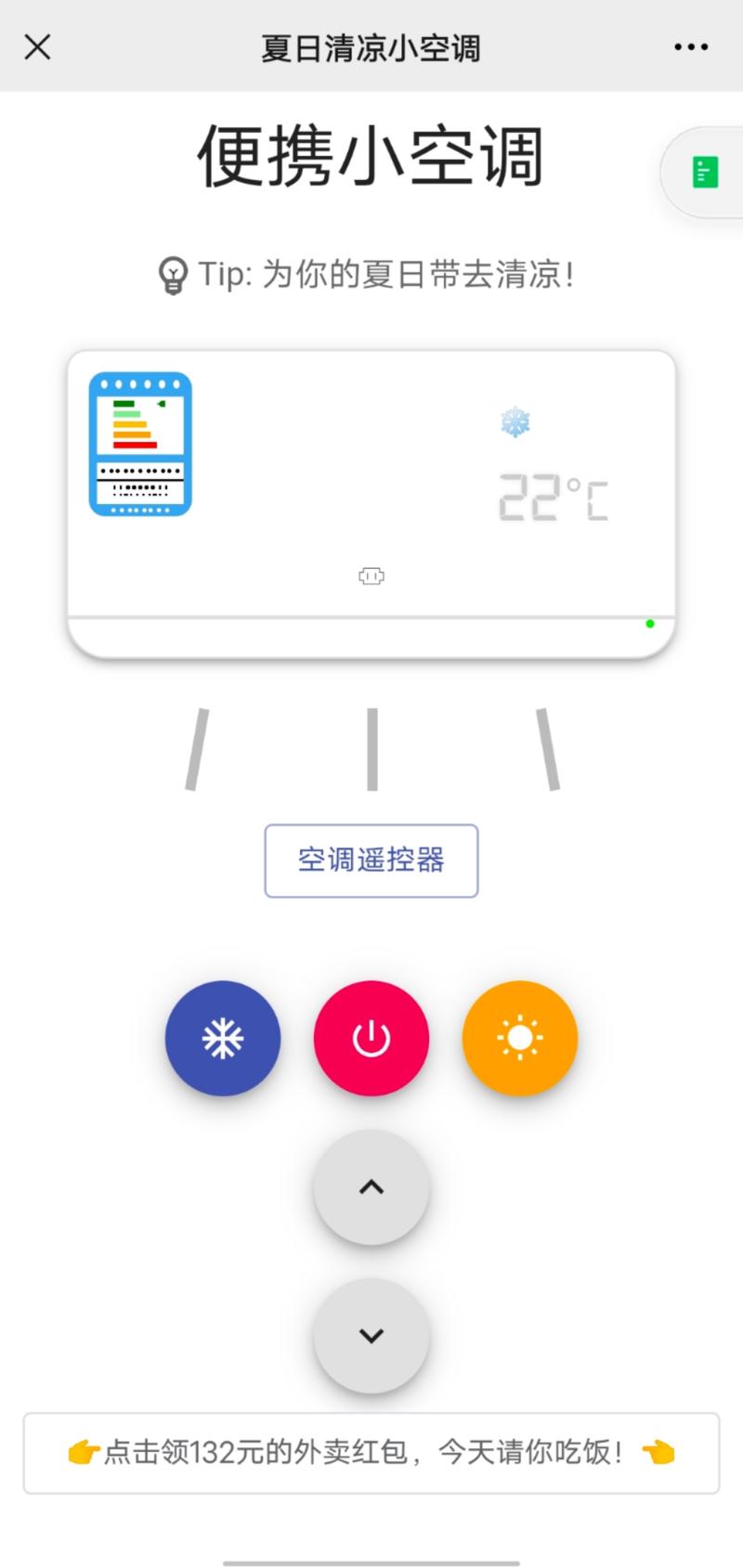743x1568 pixels.
Task: Click the small battery icon on the AC unit
Action: (371, 576)
